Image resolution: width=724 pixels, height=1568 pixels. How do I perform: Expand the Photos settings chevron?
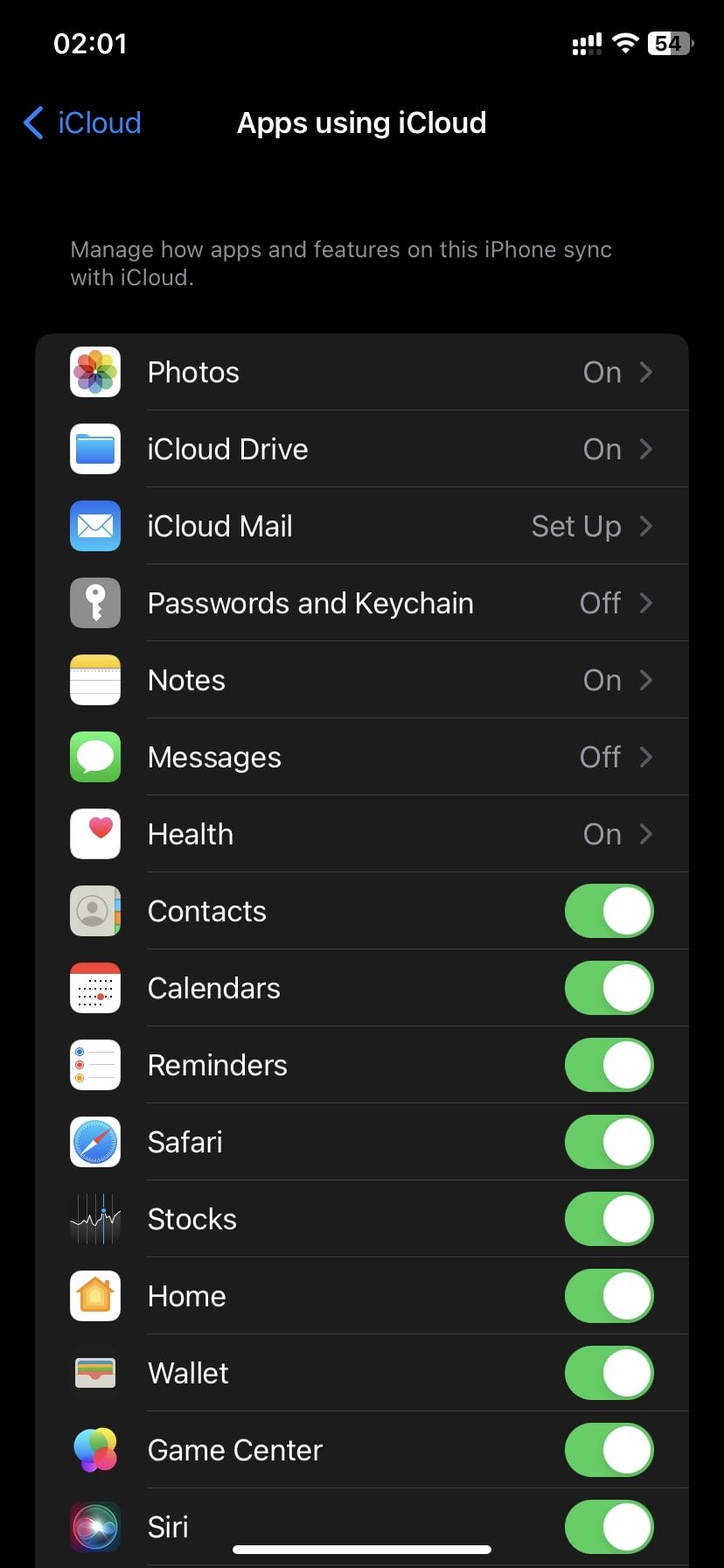[x=646, y=372]
